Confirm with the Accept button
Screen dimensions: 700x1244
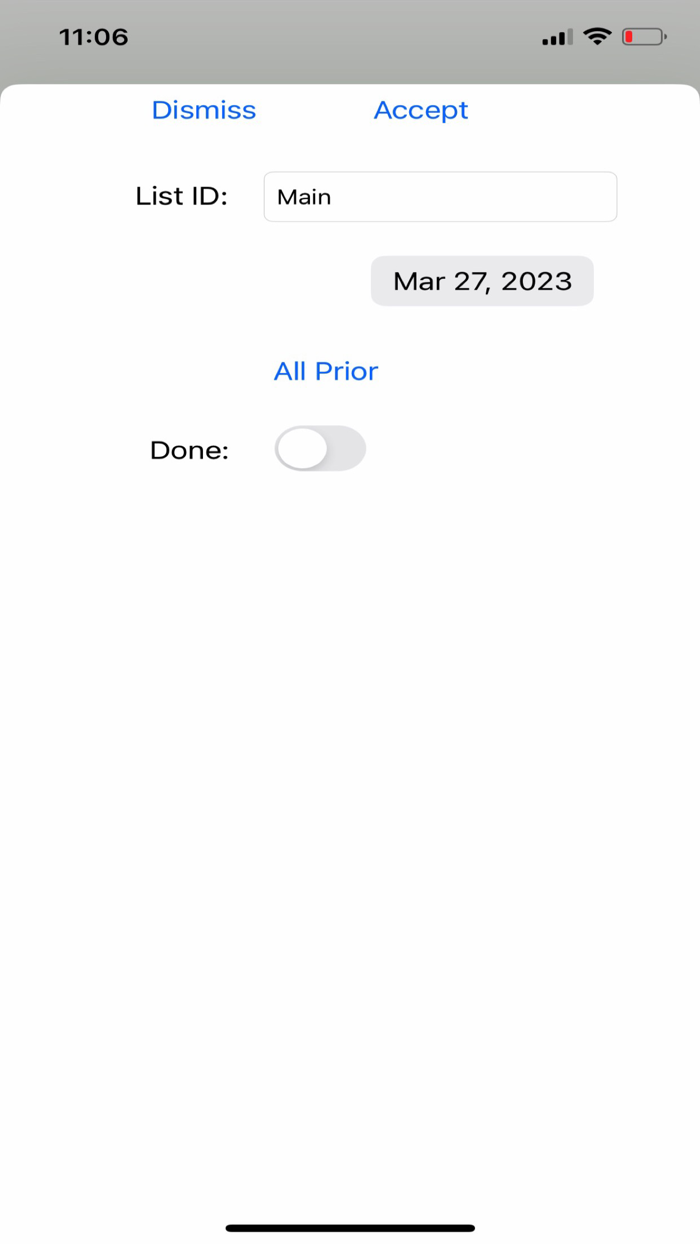[421, 110]
